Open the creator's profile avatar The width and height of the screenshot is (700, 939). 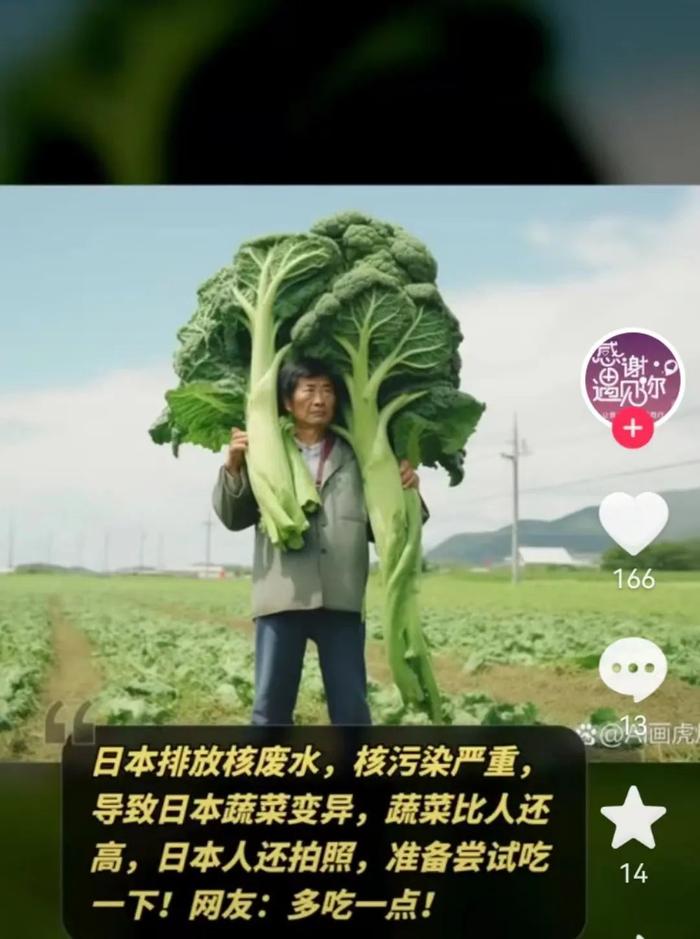632,376
